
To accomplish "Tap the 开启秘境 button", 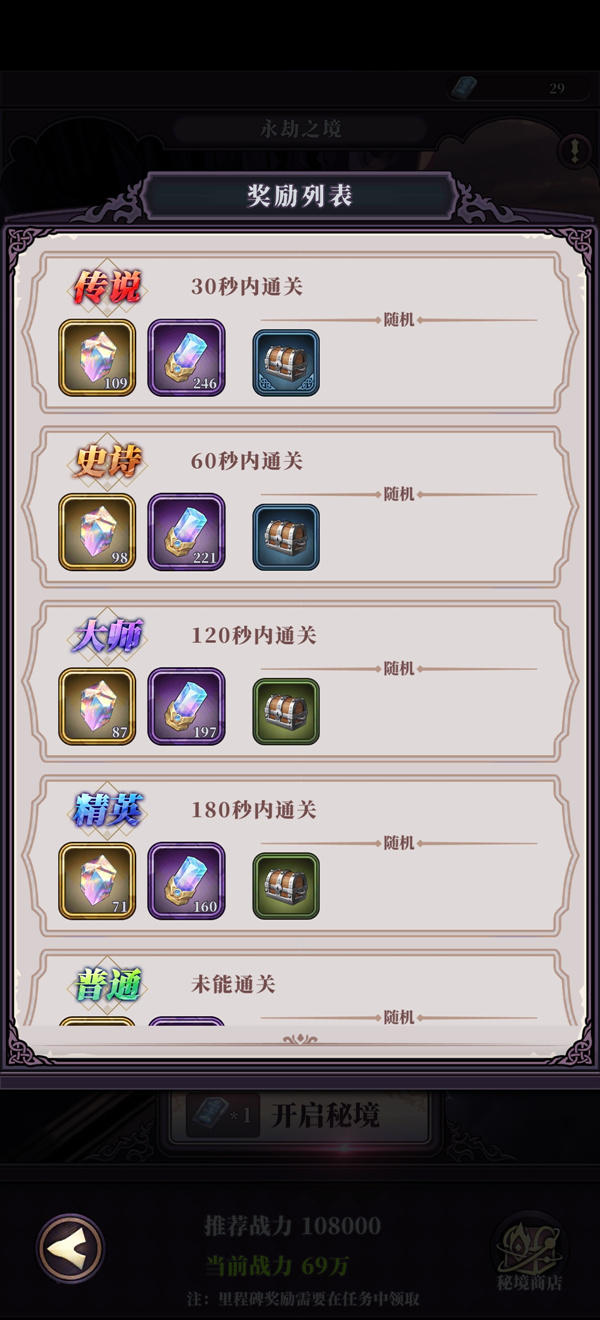I will (300, 1115).
